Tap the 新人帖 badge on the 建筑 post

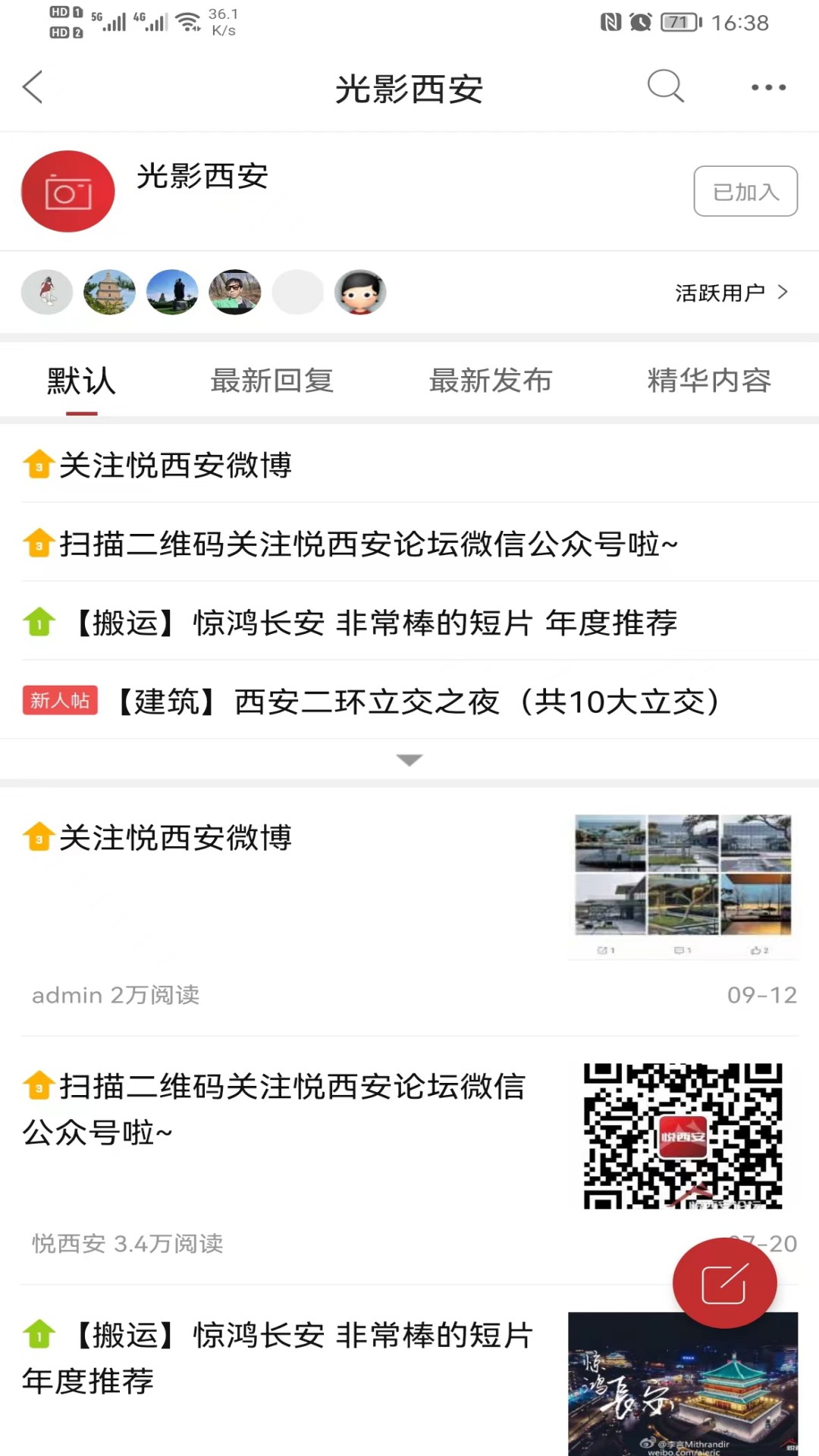tap(60, 701)
